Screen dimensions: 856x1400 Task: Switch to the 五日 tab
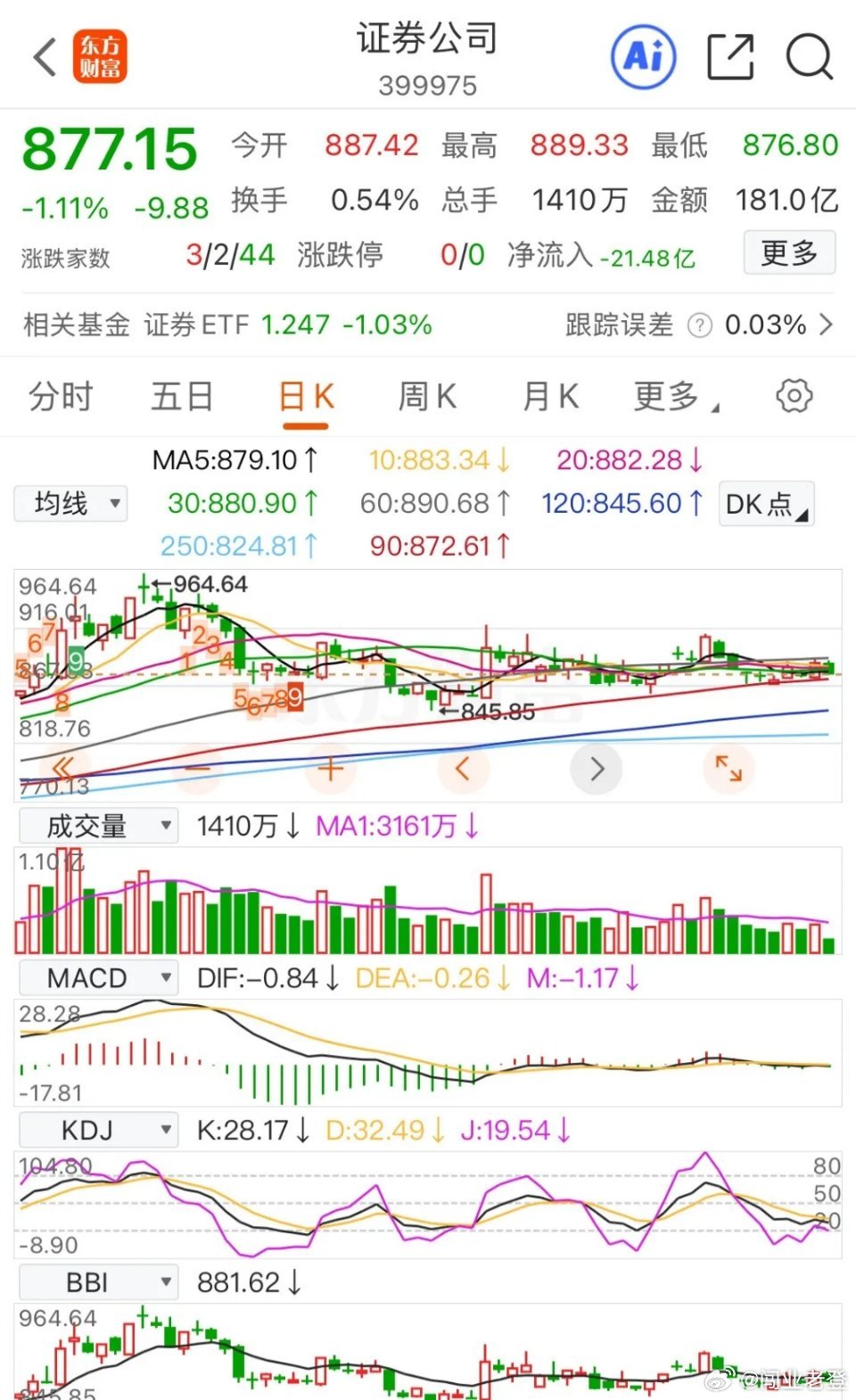pyautogui.click(x=182, y=396)
